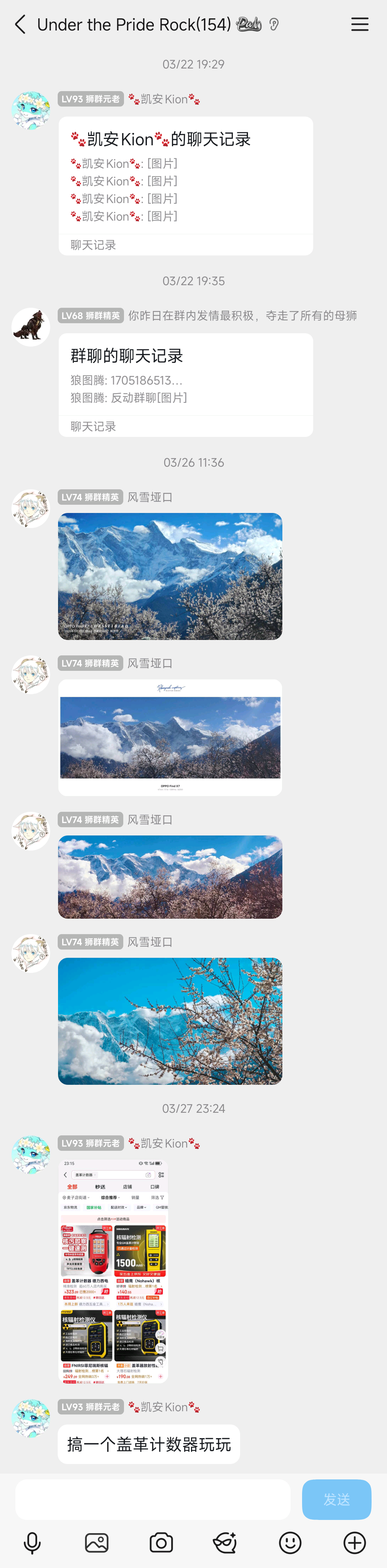Go back from the group chat

pyautogui.click(x=20, y=24)
